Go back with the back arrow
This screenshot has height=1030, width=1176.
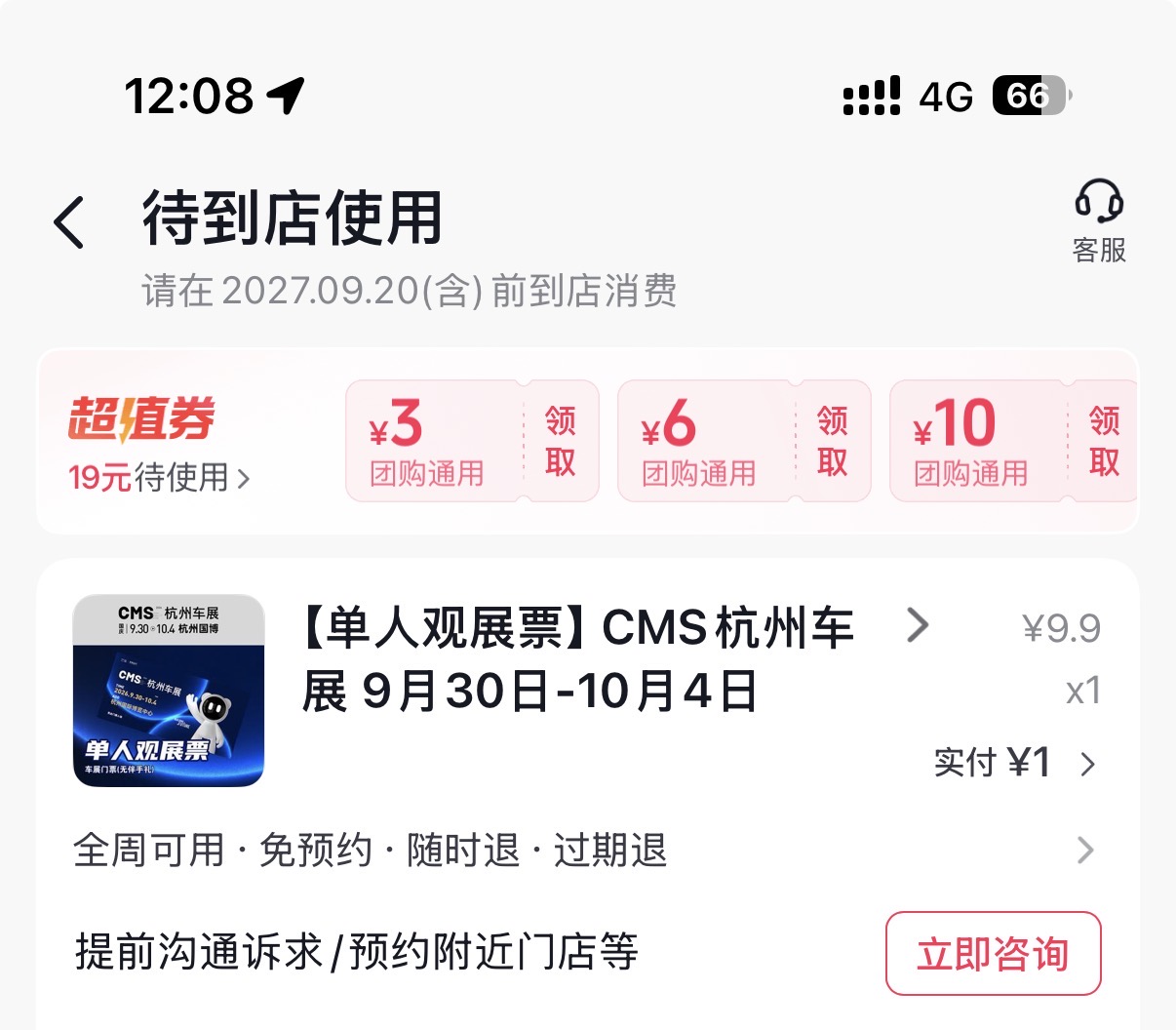(x=69, y=221)
